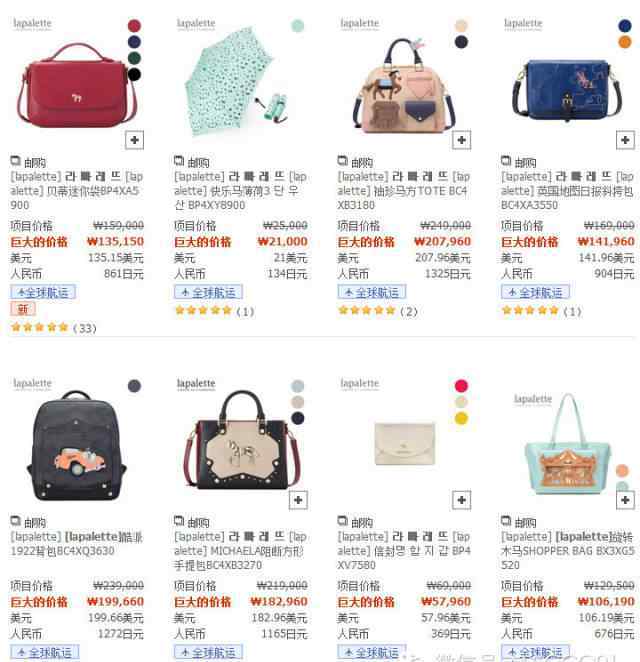This screenshot has height=662, width=640.
Task: Select the orange swatch on the blue satchel
Action: click(625, 42)
